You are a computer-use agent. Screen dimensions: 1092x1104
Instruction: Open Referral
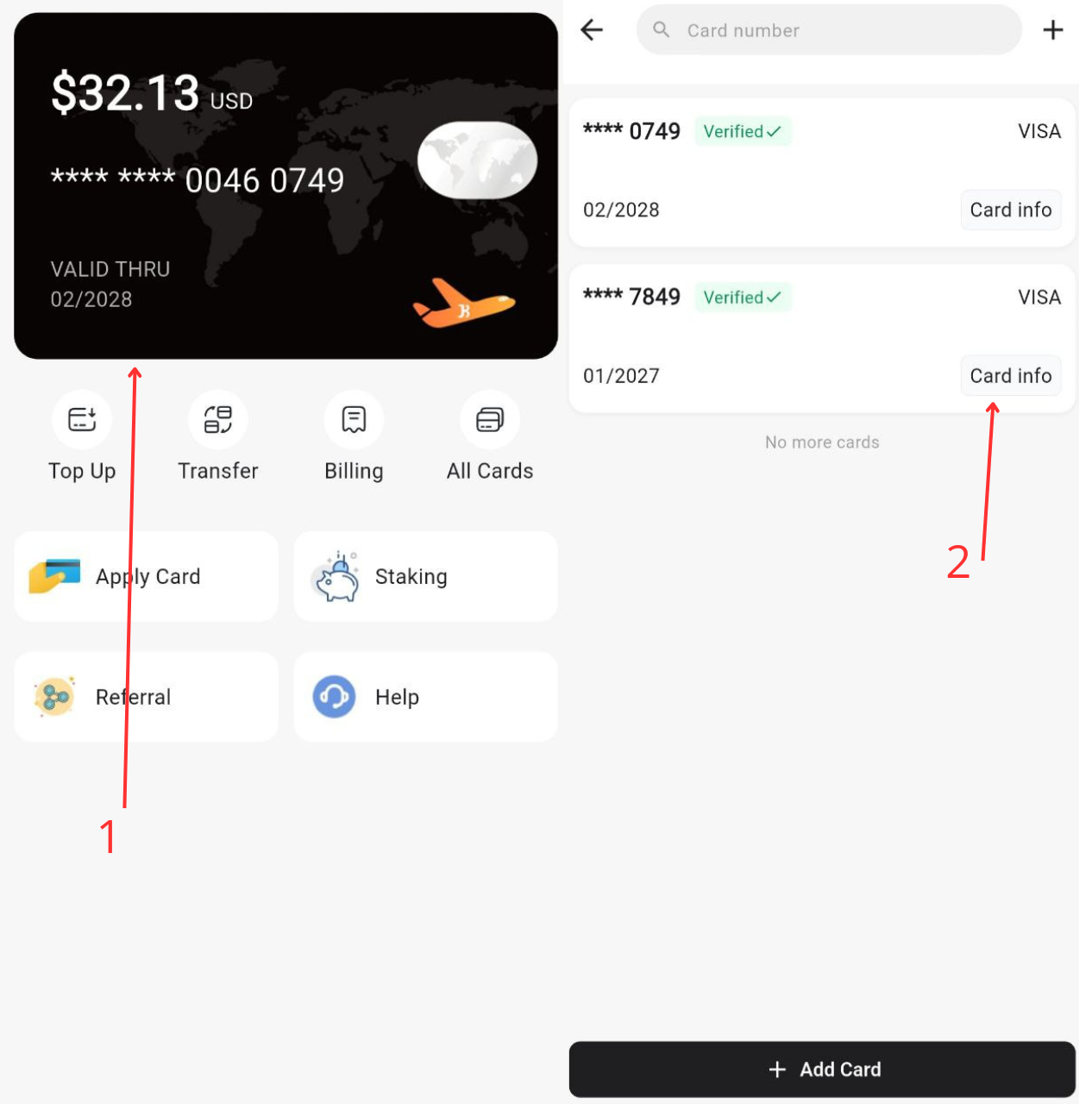point(147,697)
